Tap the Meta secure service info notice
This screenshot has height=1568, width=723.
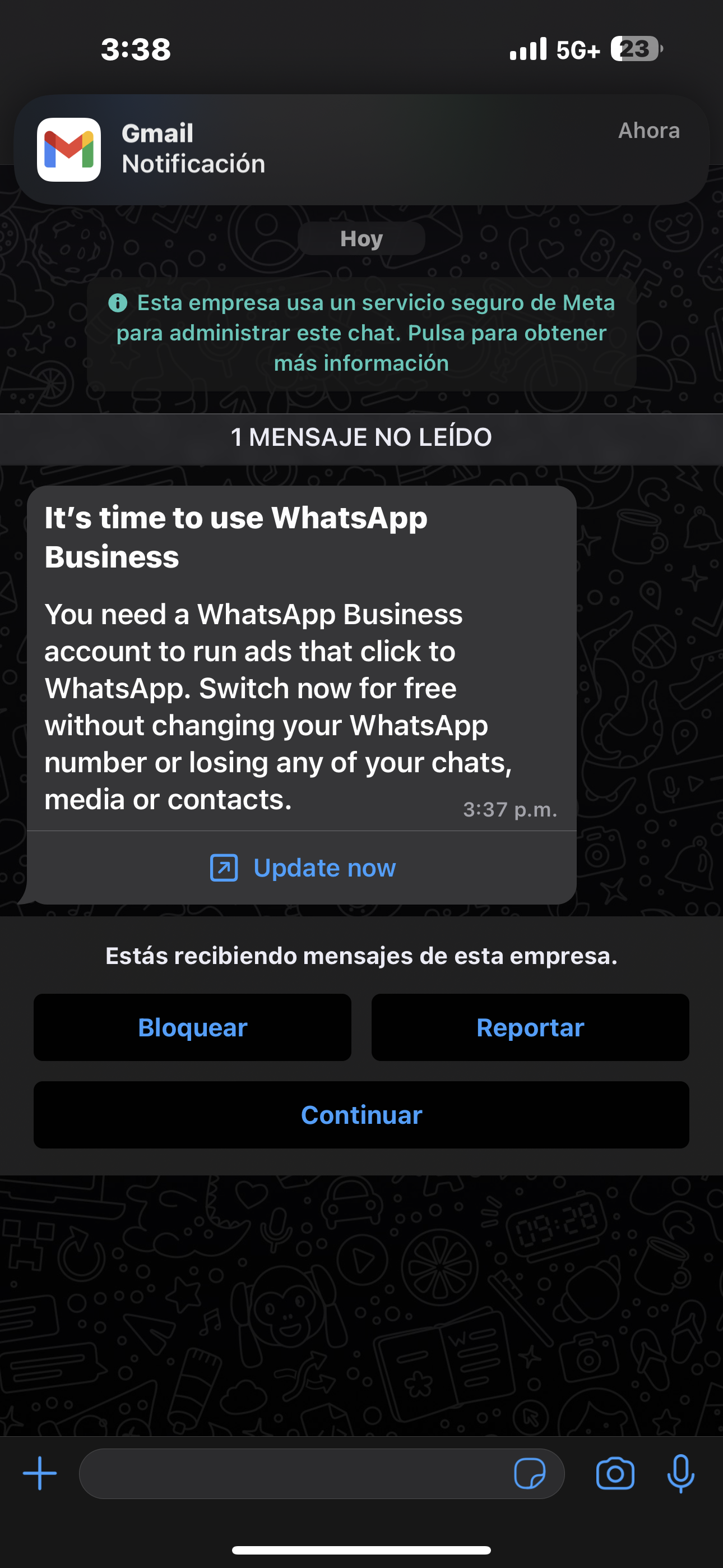coord(361,333)
